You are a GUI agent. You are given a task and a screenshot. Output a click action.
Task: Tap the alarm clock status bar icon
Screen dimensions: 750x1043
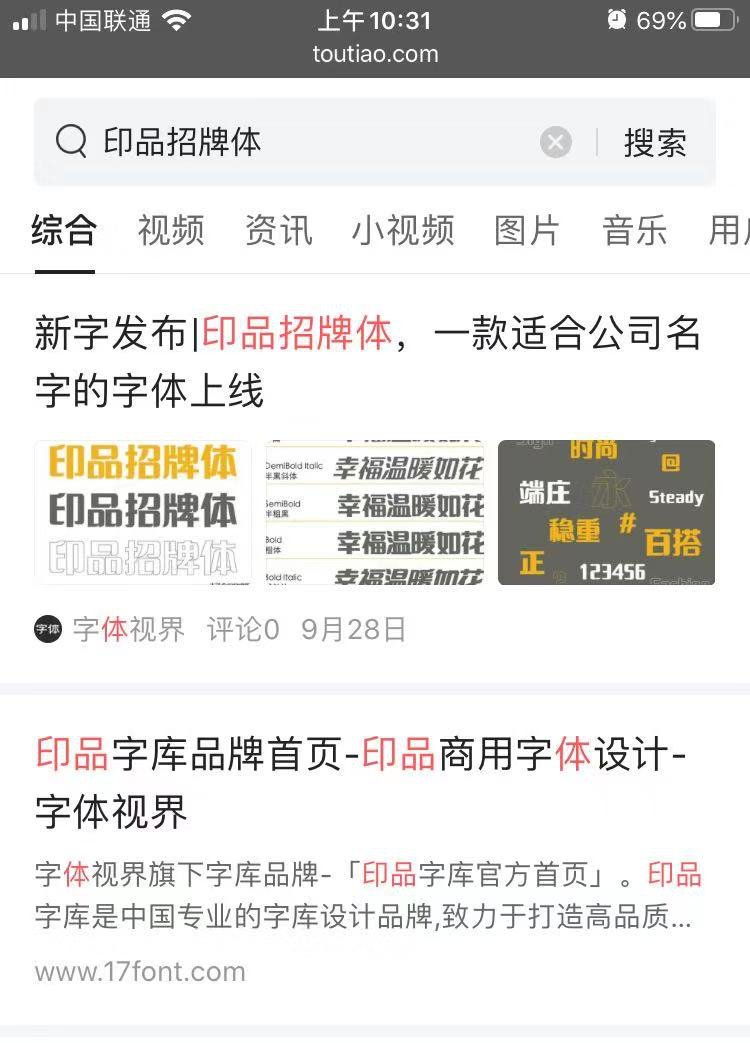[617, 17]
